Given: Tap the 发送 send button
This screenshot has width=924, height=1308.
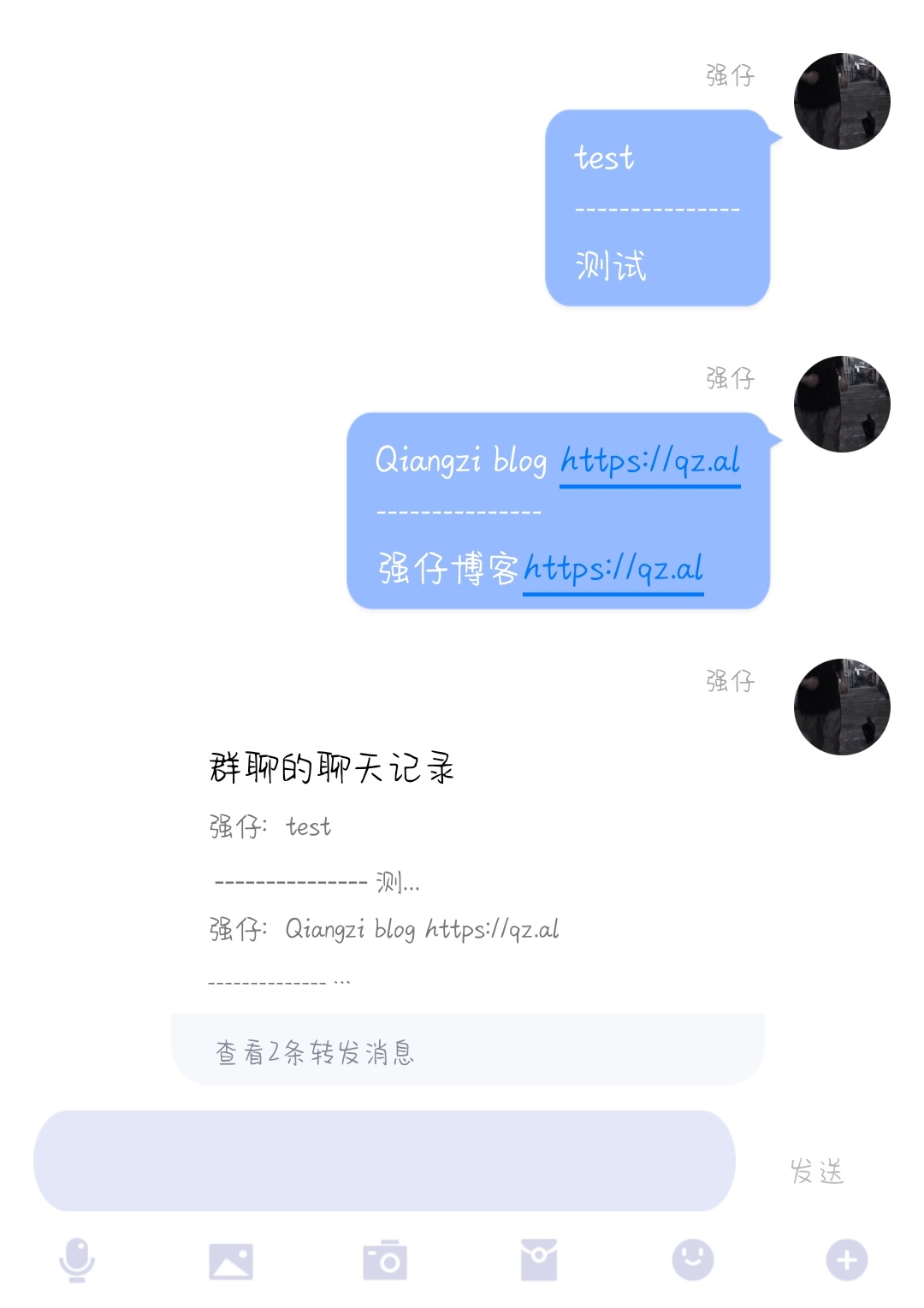Looking at the screenshot, I should click(817, 1171).
